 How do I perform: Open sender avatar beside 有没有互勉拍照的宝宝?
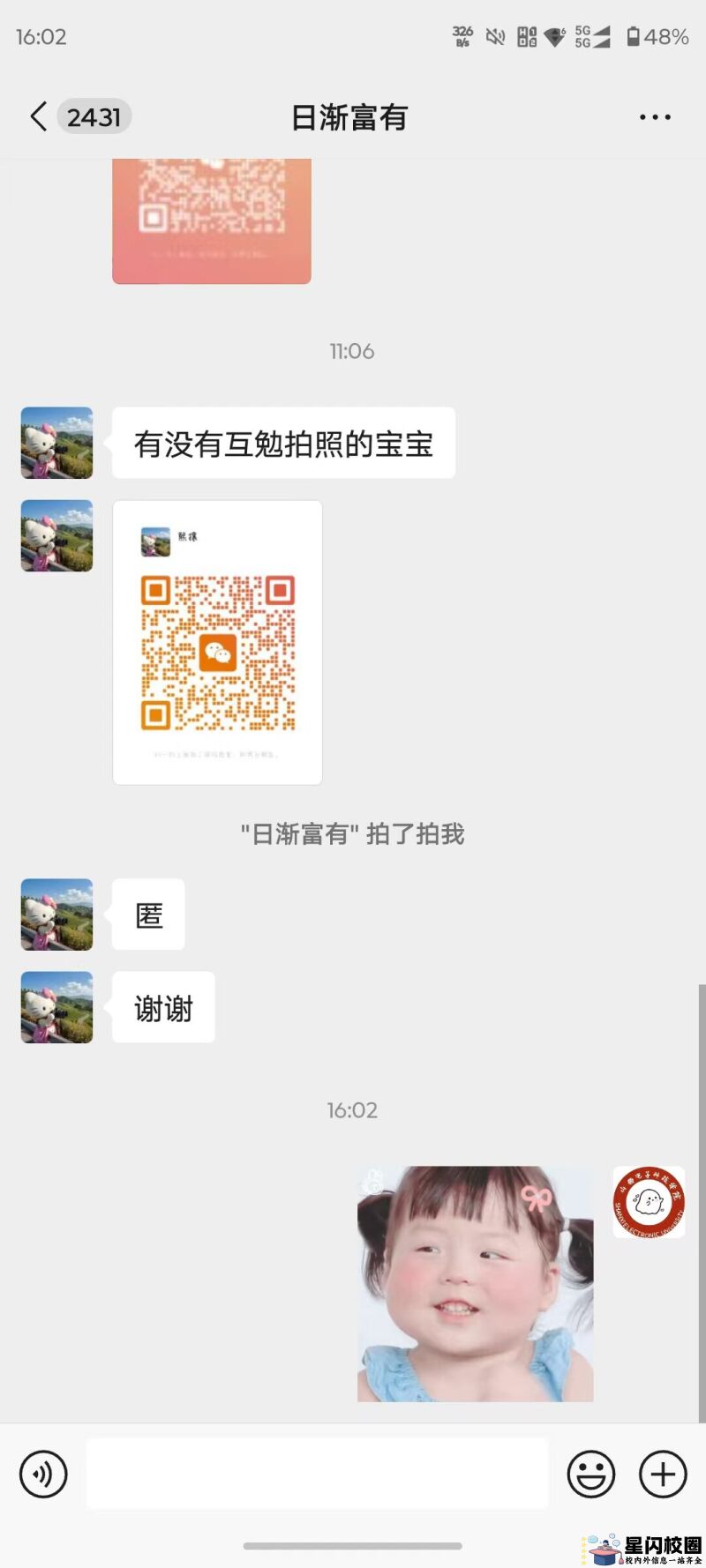pyautogui.click(x=56, y=443)
